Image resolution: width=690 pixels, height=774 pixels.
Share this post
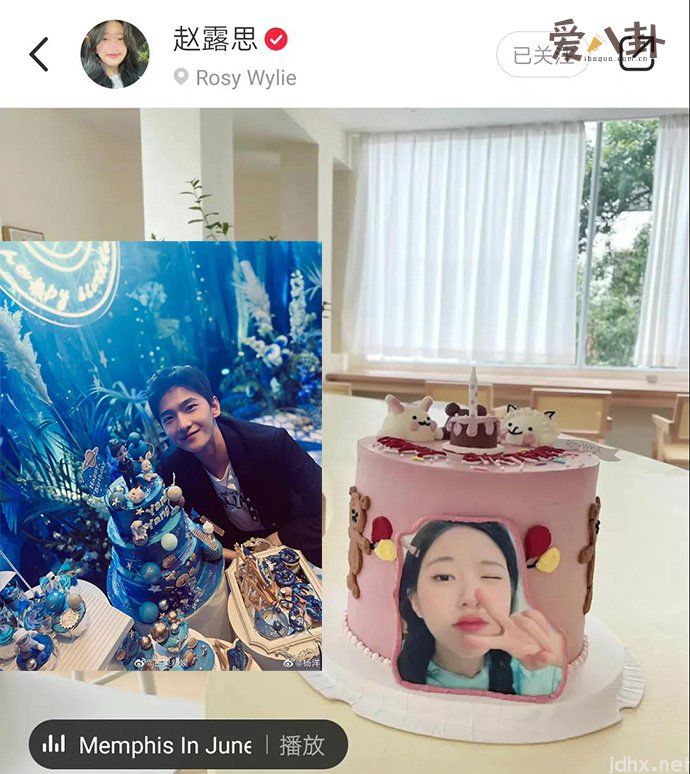pos(638,54)
